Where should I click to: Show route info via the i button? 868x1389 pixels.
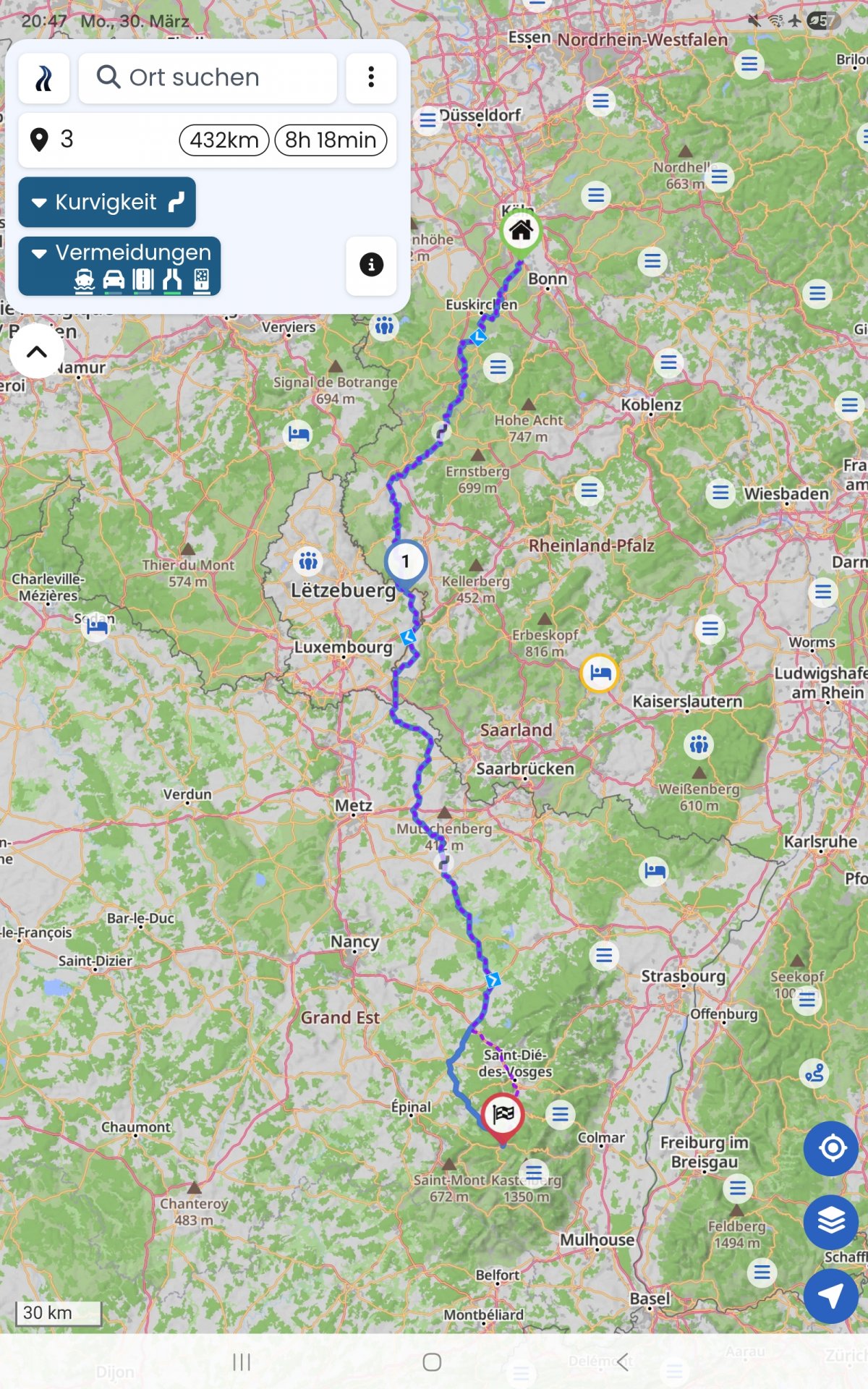click(x=371, y=266)
